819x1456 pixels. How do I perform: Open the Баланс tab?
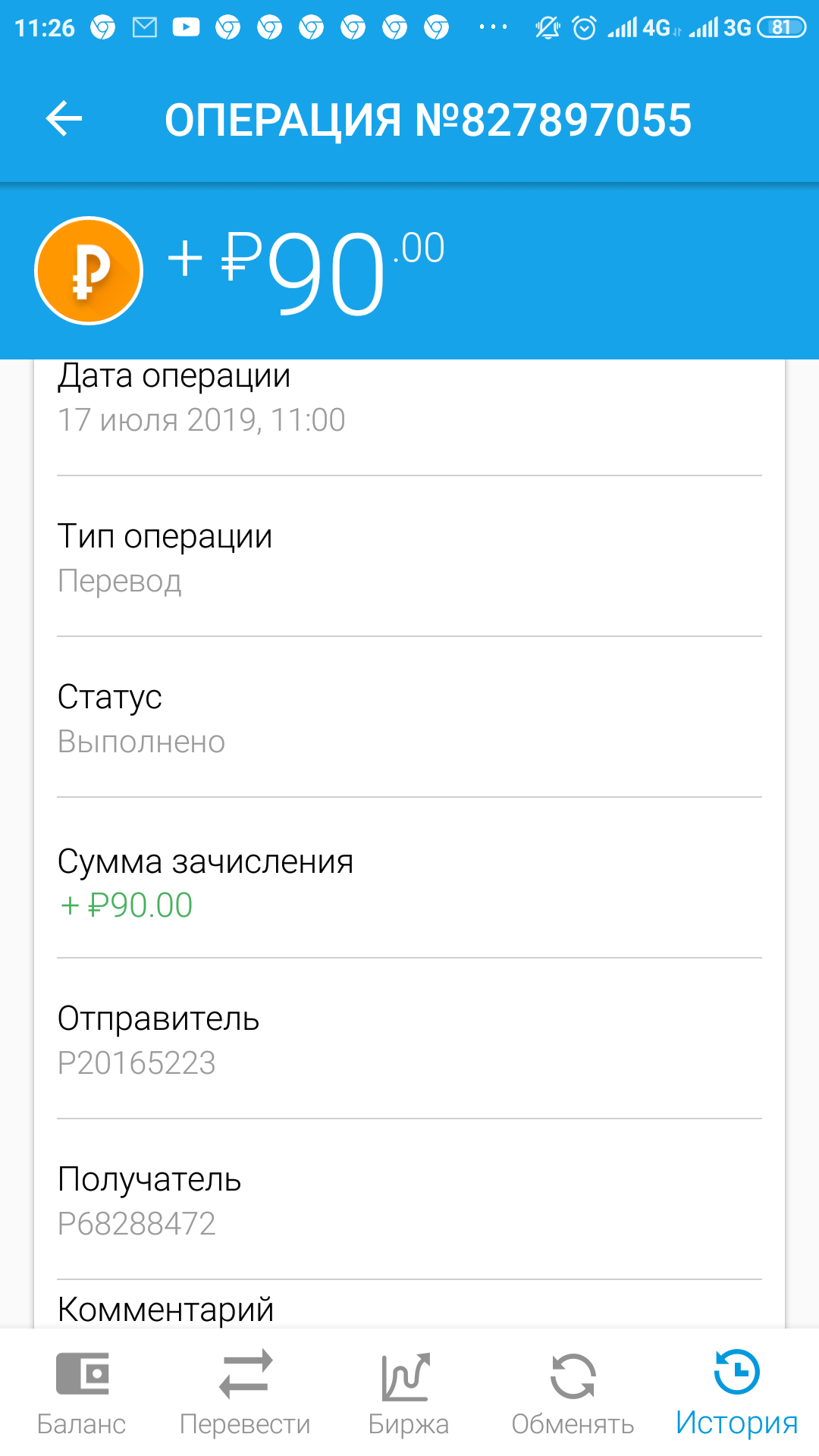point(82,1393)
